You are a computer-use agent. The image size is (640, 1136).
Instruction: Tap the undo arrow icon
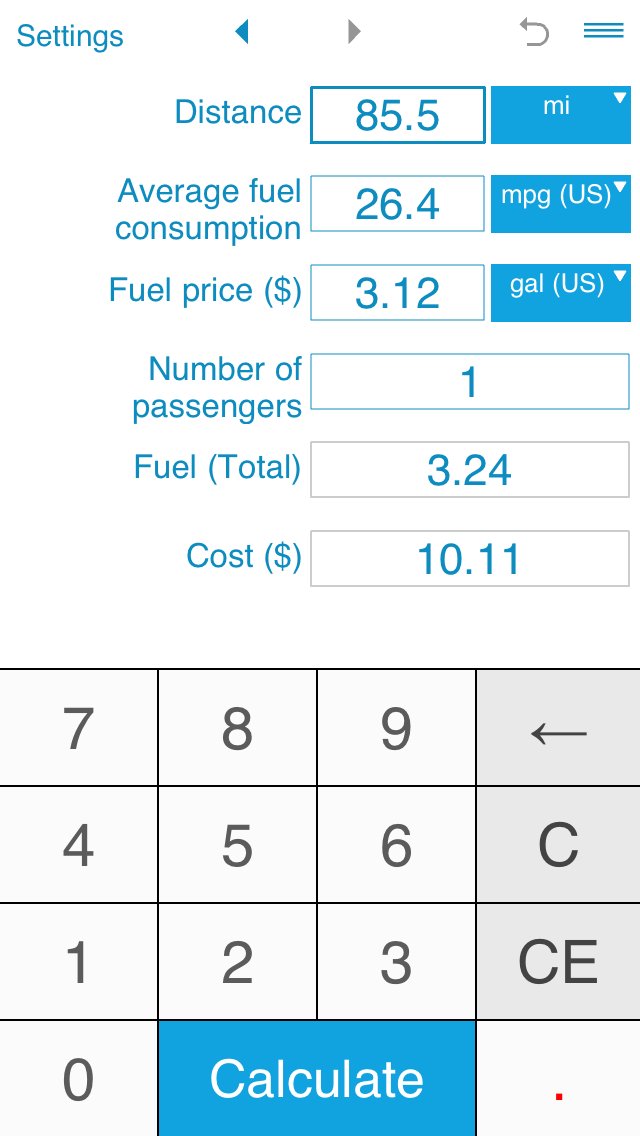tap(535, 33)
